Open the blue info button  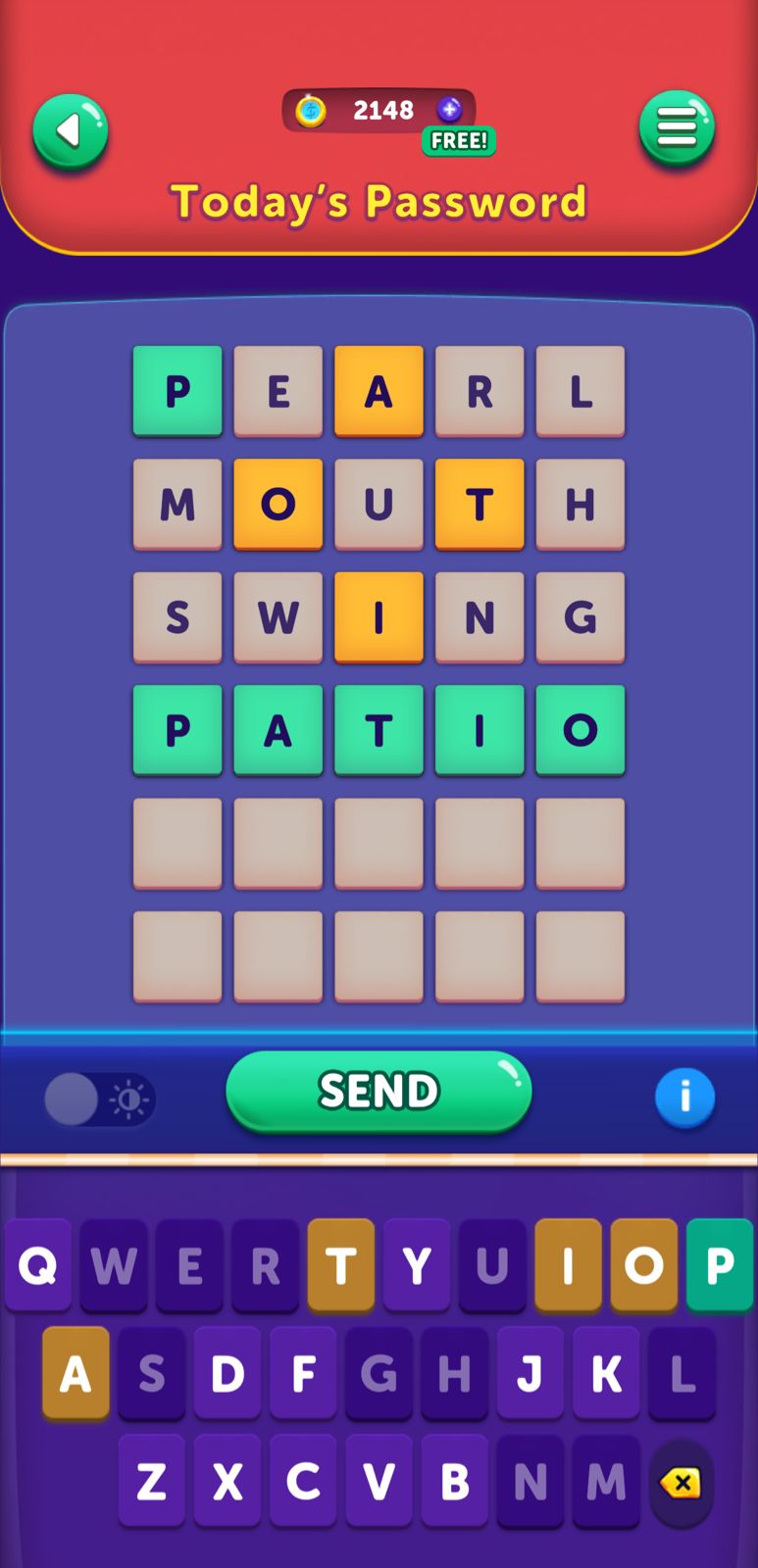tap(684, 1097)
